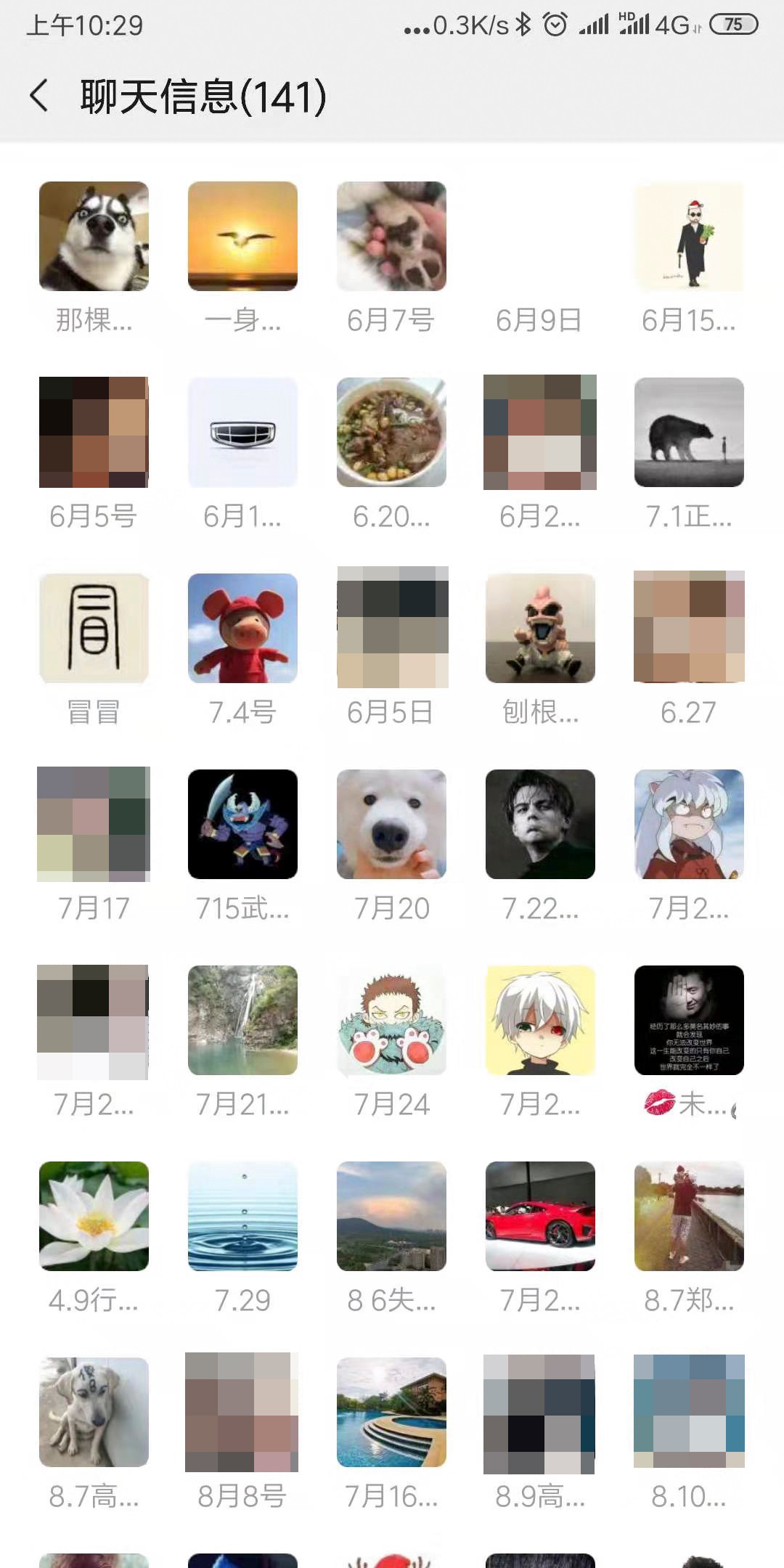Open member 冒冒
This screenshot has height=1568, width=784.
(94, 629)
